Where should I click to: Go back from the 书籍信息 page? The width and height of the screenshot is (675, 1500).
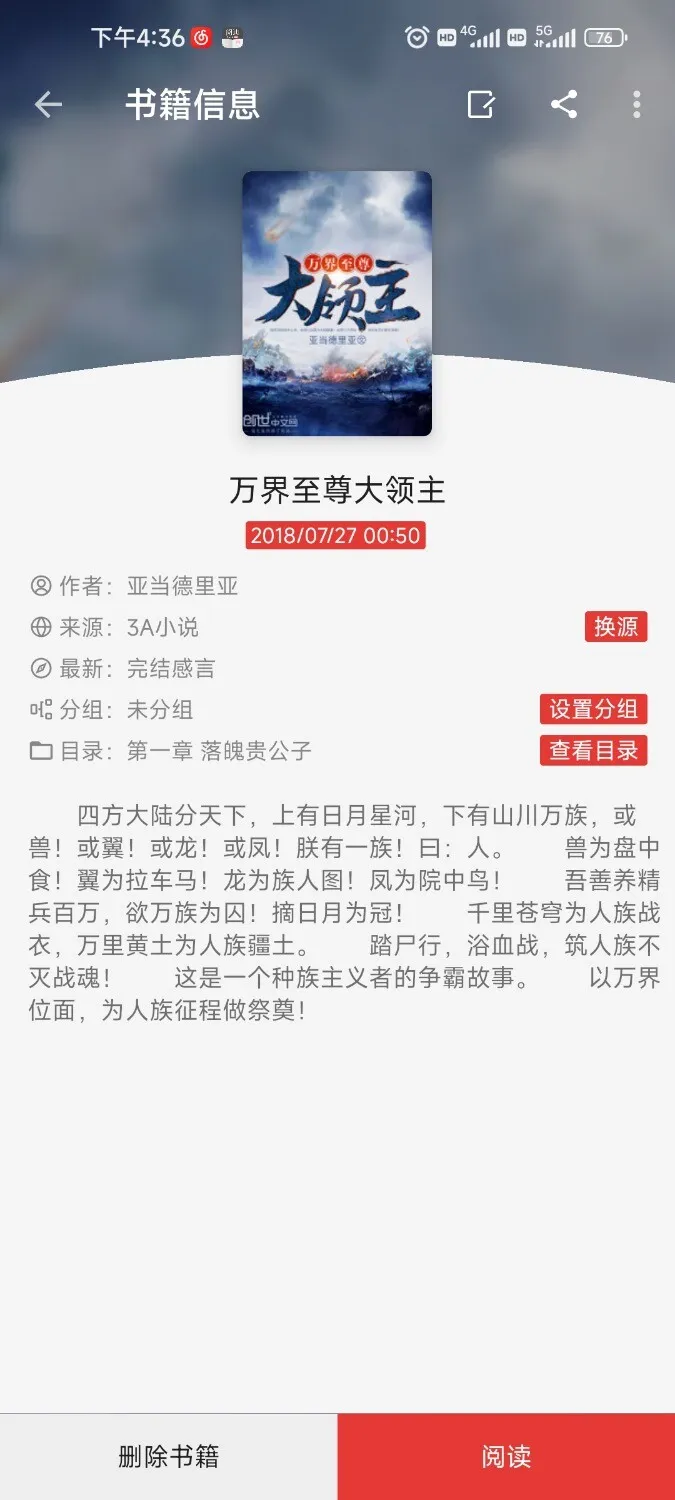coord(48,104)
